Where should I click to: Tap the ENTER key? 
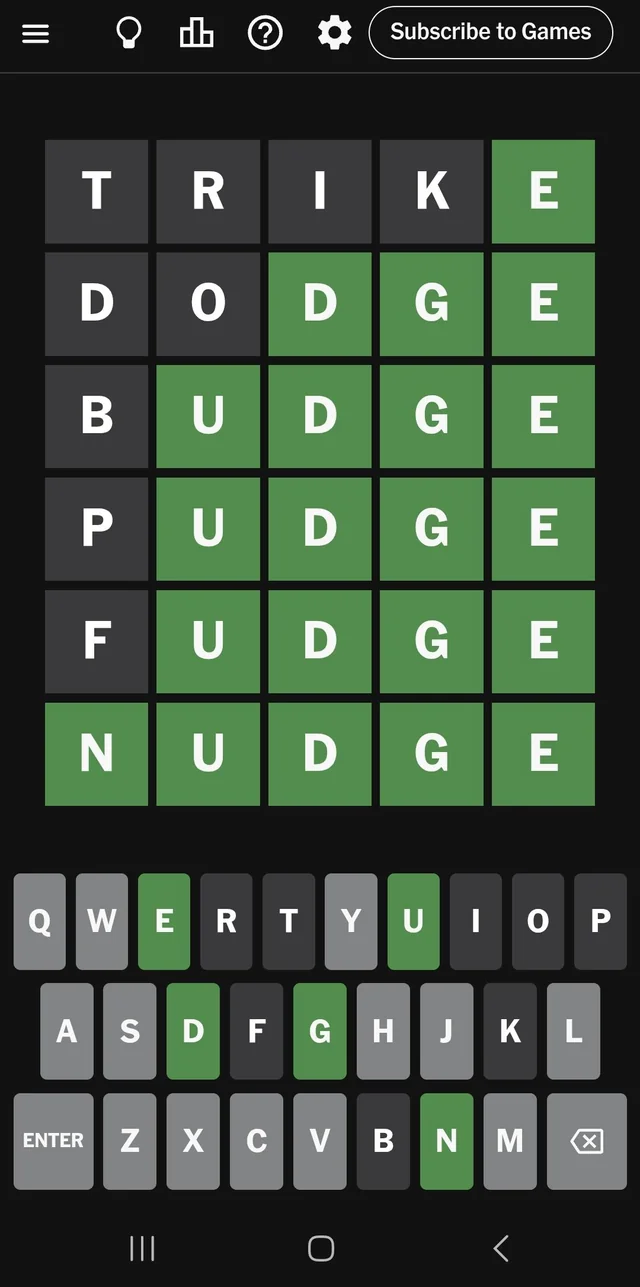coord(53,1141)
